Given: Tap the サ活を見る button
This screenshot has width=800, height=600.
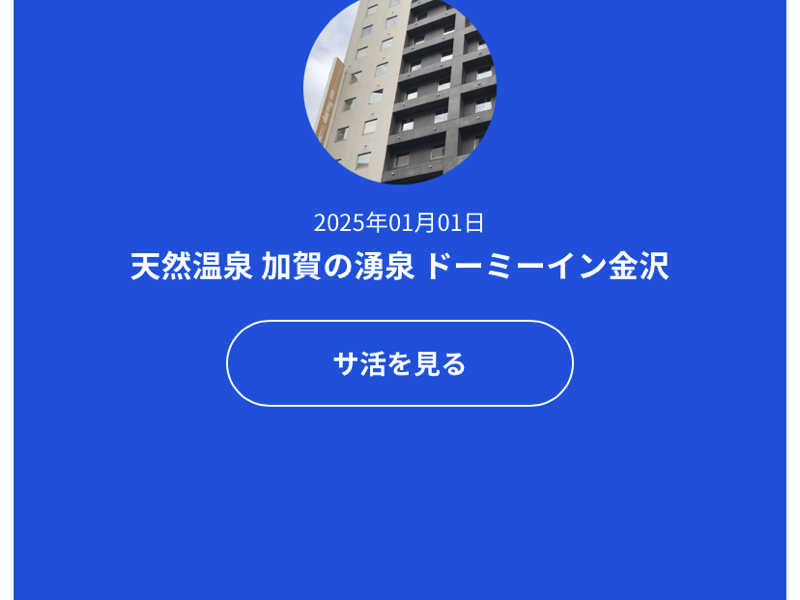Looking at the screenshot, I should [x=400, y=363].
